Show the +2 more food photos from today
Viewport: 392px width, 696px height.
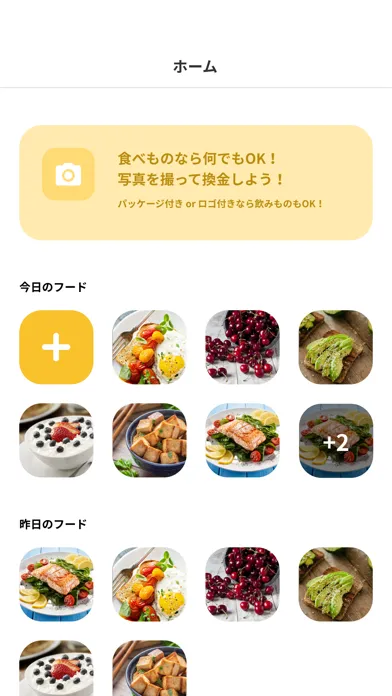point(336,440)
